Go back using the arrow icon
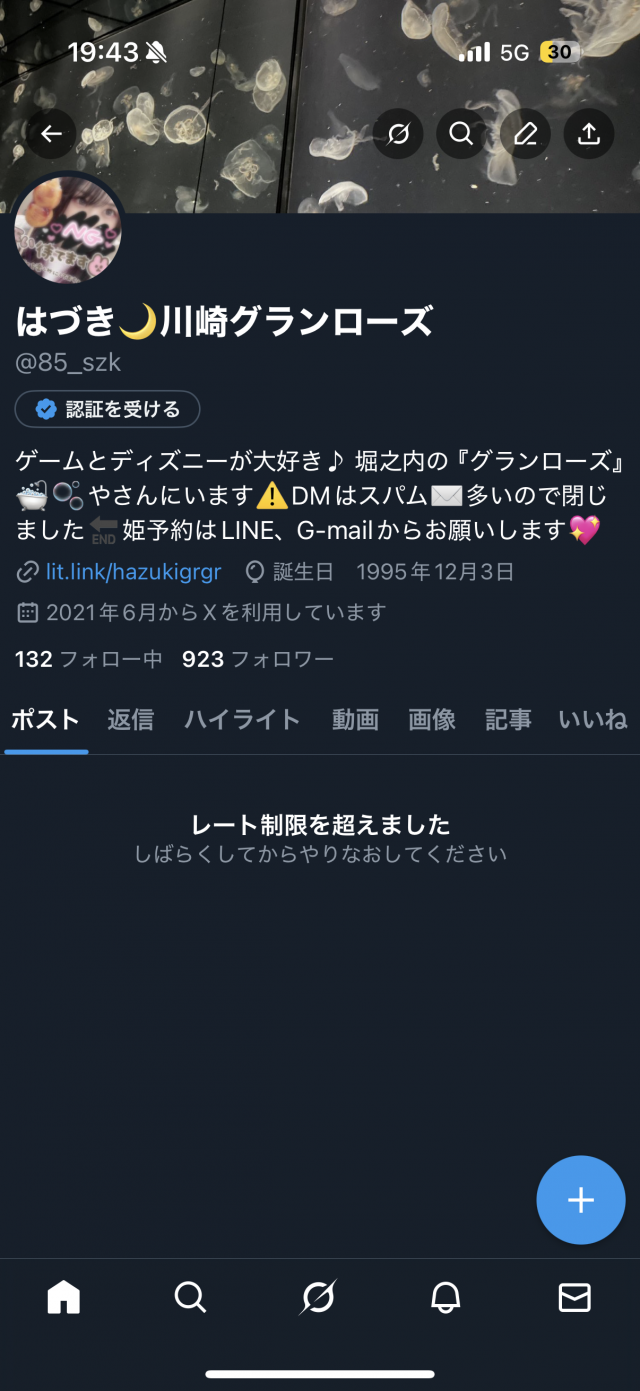640x1391 pixels. 51,134
